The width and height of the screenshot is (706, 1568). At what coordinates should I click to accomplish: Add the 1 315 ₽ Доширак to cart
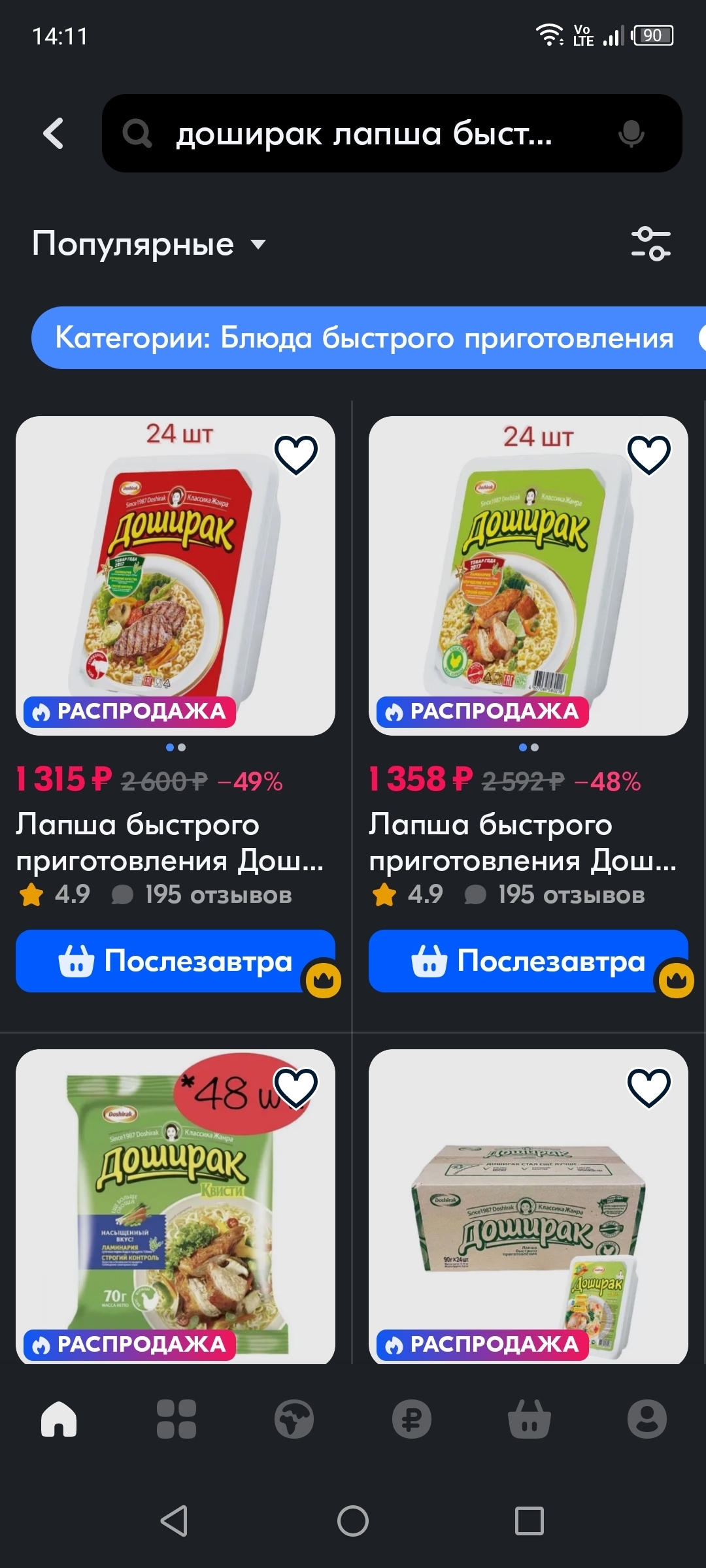tap(175, 961)
